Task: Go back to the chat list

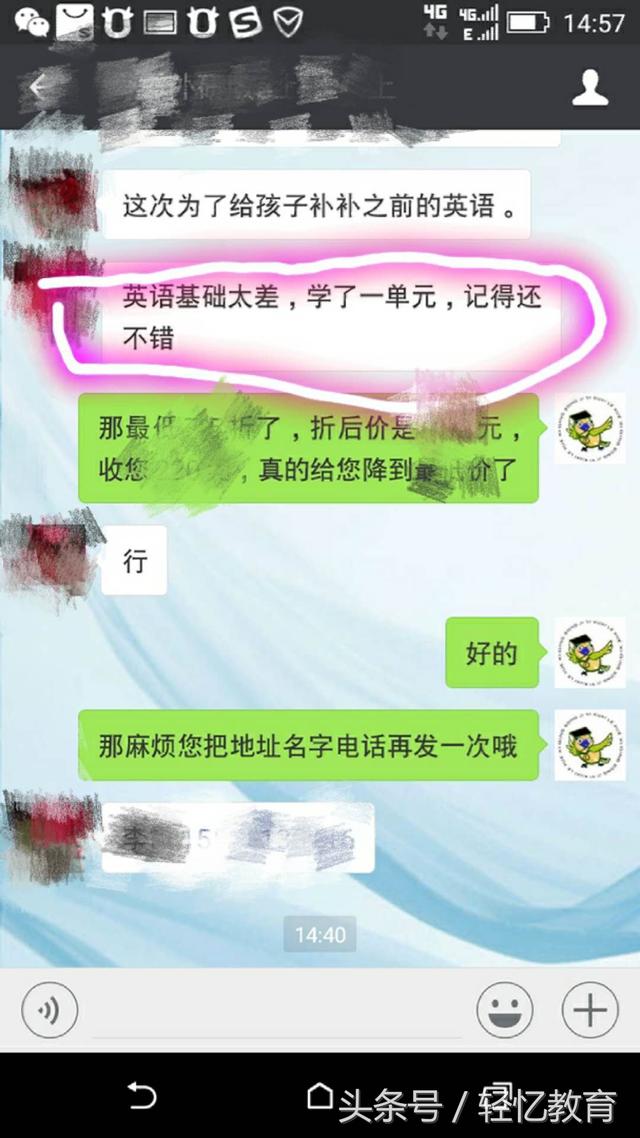Action: click(x=37, y=88)
